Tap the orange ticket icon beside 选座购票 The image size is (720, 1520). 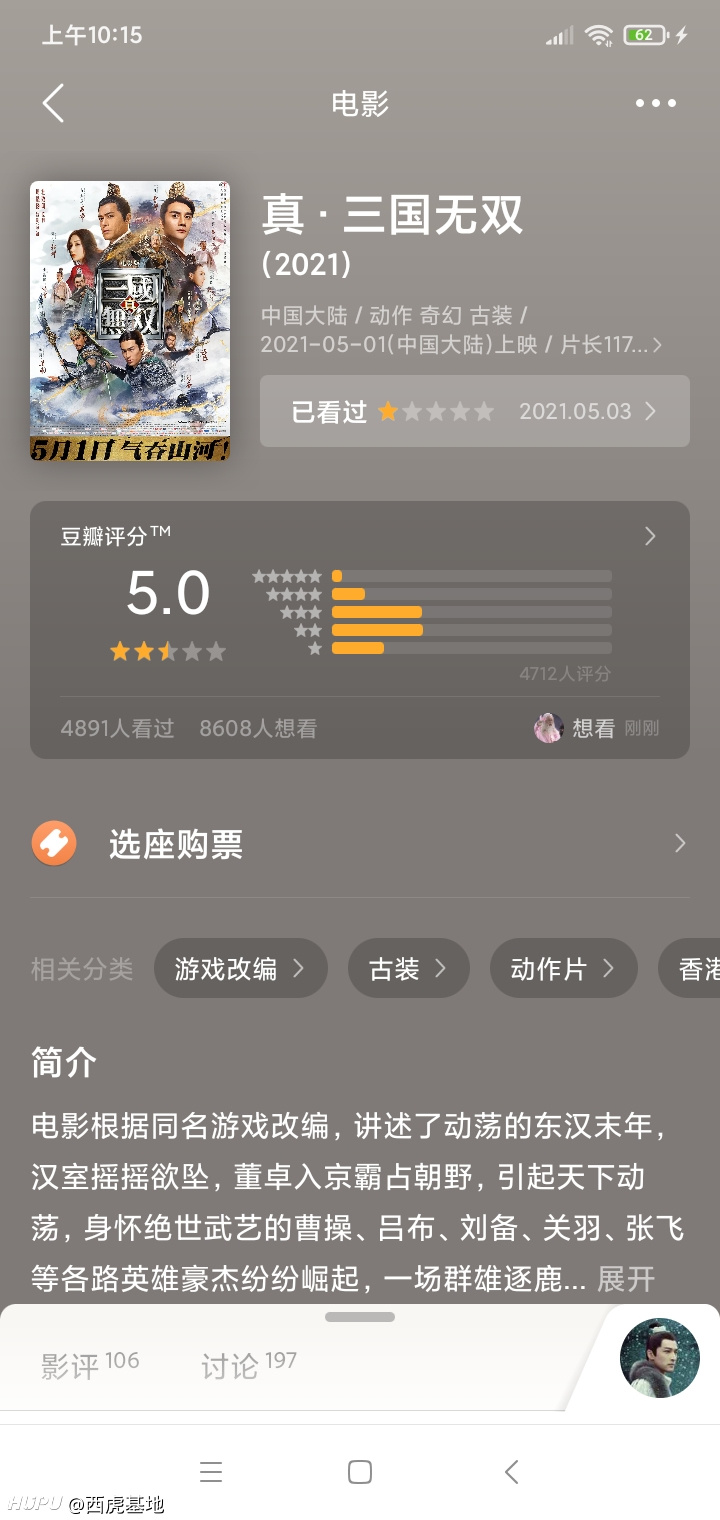(x=54, y=843)
